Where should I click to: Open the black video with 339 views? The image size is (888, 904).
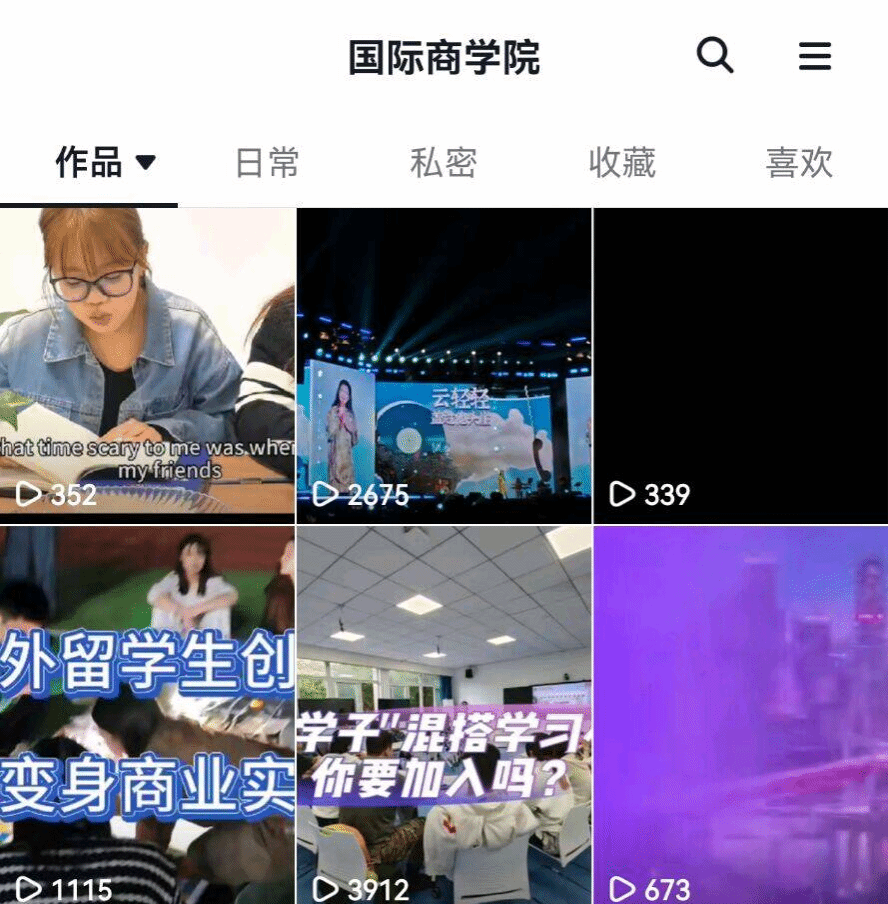pyautogui.click(x=741, y=365)
